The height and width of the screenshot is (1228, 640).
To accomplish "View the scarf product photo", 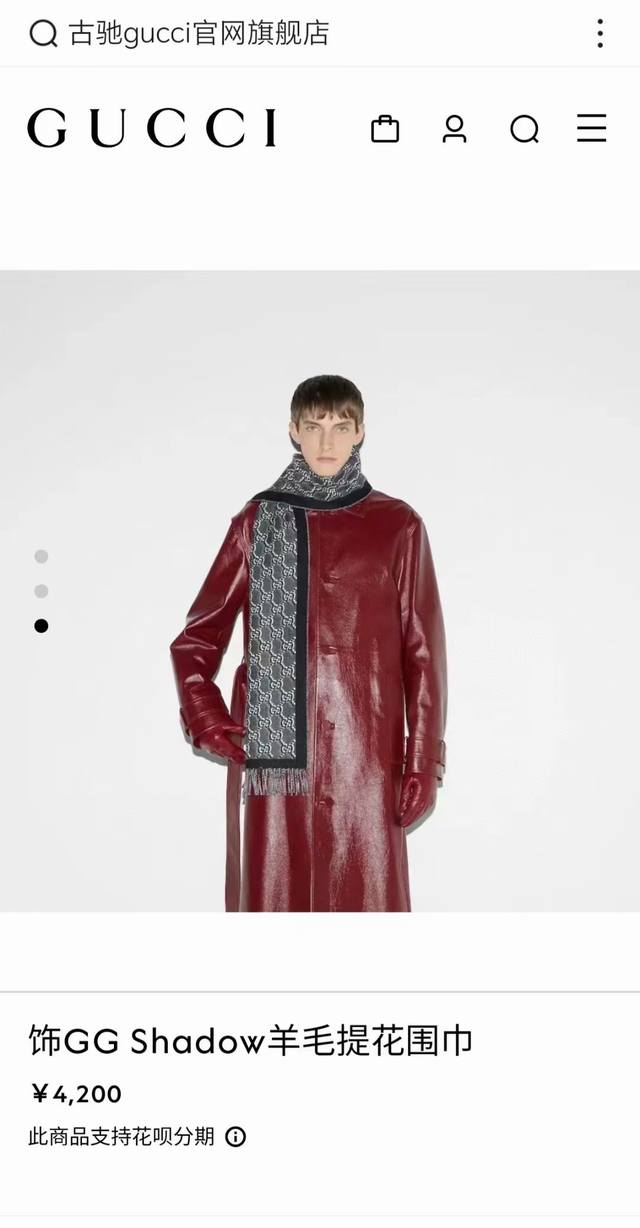I will tap(320, 640).
